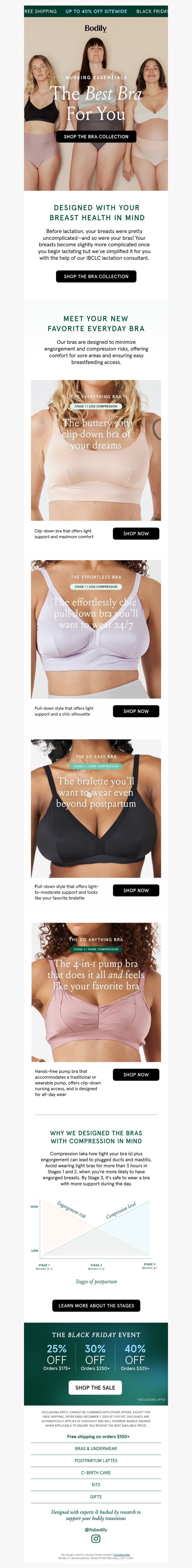Shop now for The Do Anything Bra

click(x=136, y=1074)
